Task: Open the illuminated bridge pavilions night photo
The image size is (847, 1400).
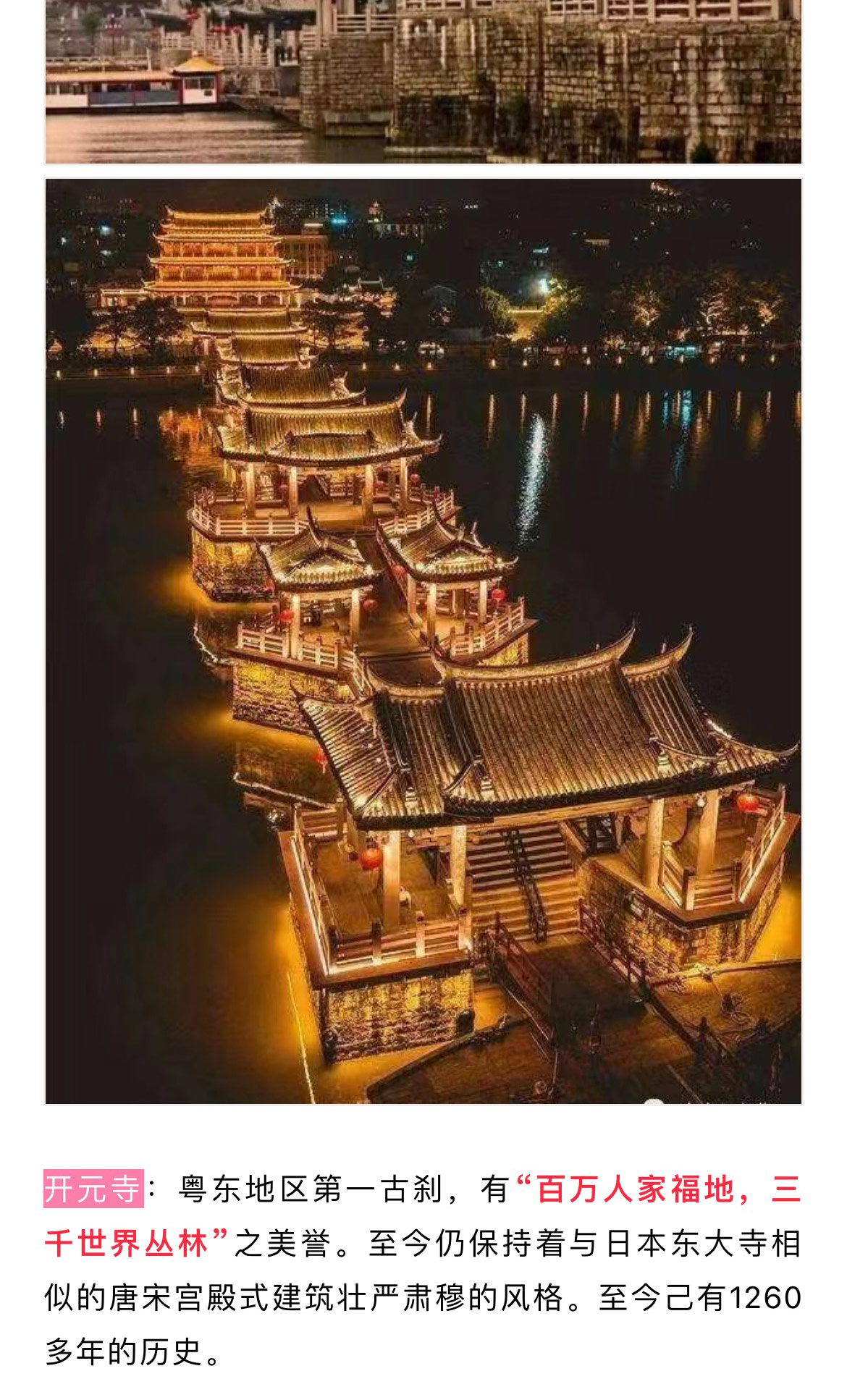Action: pyautogui.click(x=423, y=641)
